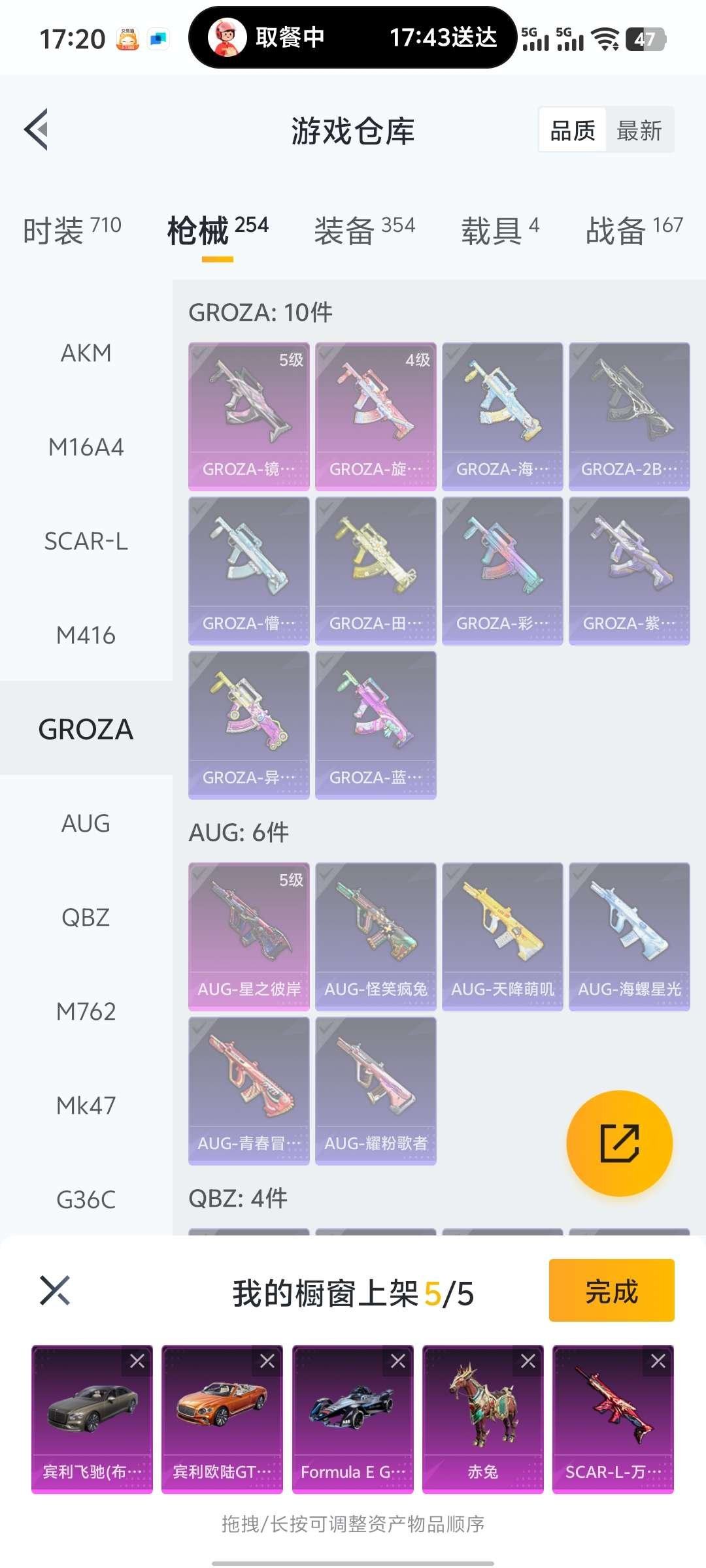706x1568 pixels.
Task: Tap the yellow floating share button
Action: coord(619,1143)
